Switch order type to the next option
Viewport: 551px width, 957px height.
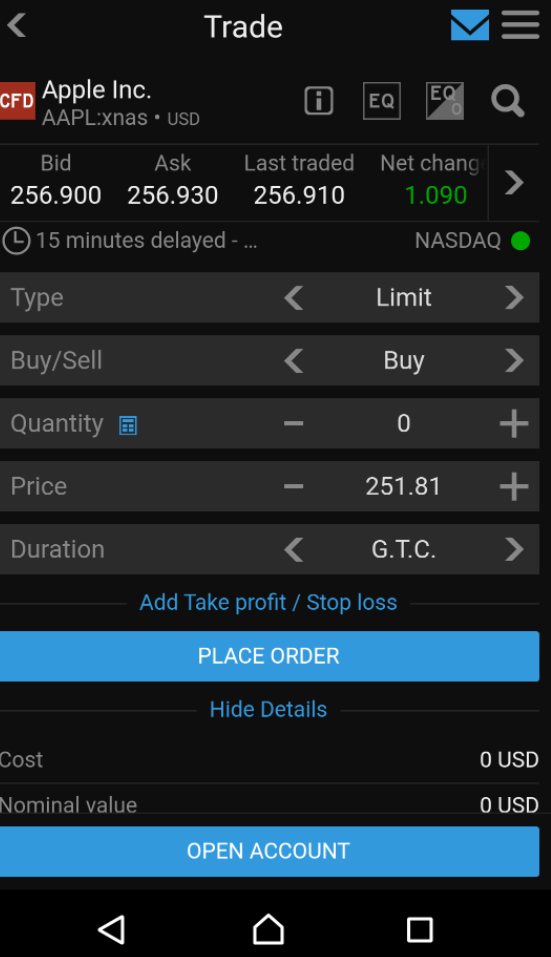pyautogui.click(x=514, y=298)
